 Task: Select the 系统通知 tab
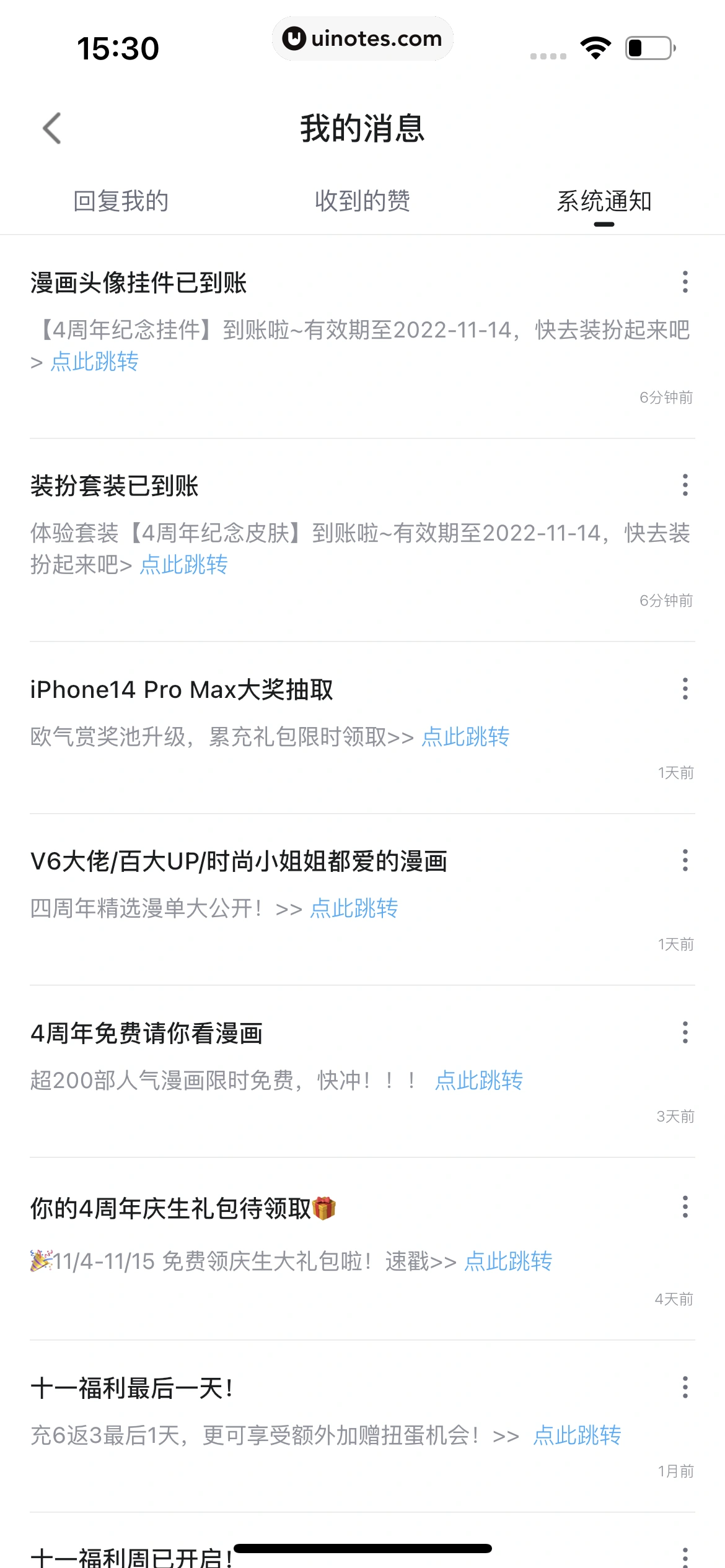tap(604, 201)
